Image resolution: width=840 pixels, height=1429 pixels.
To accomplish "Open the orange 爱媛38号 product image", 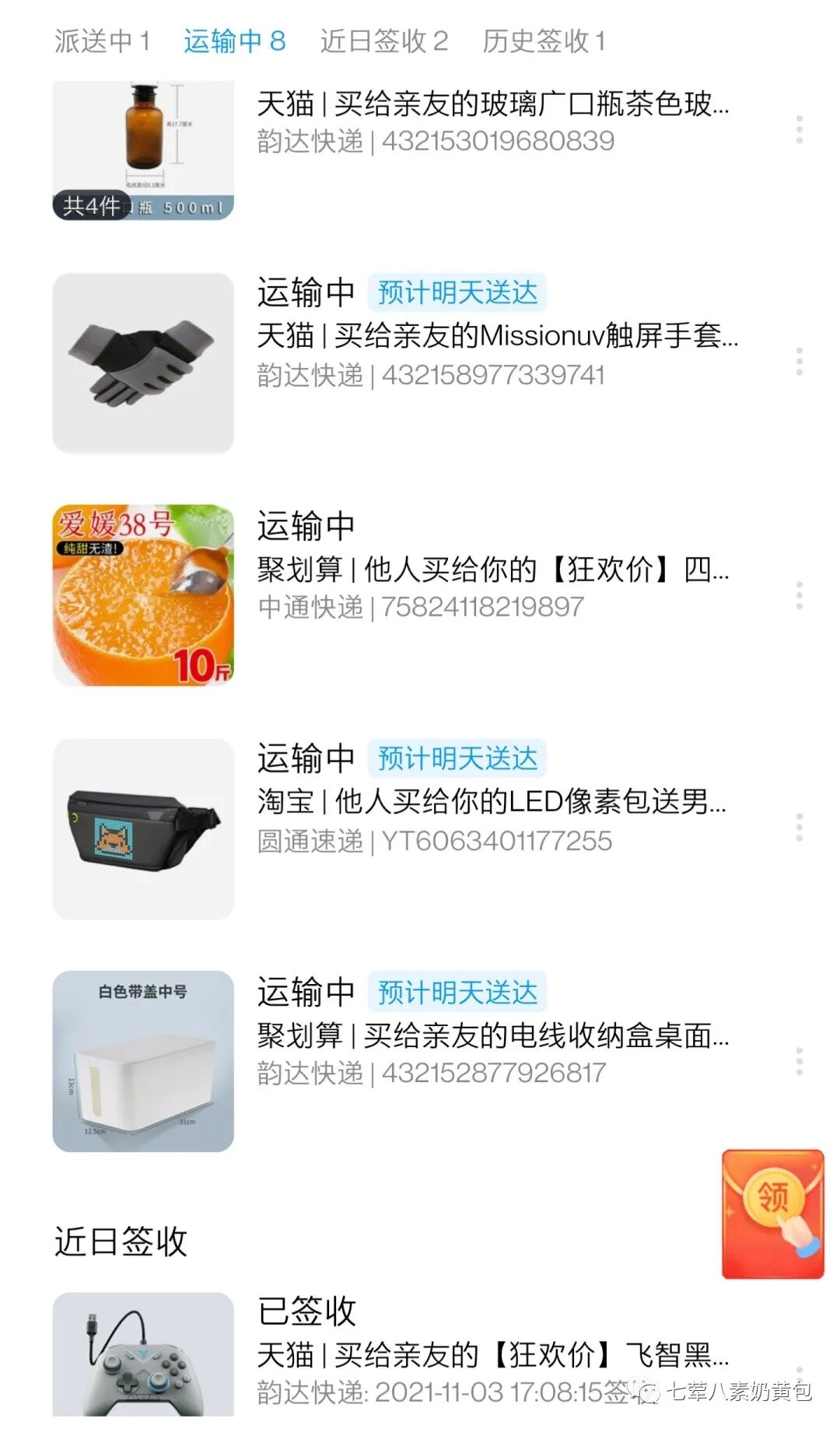I will click(143, 596).
